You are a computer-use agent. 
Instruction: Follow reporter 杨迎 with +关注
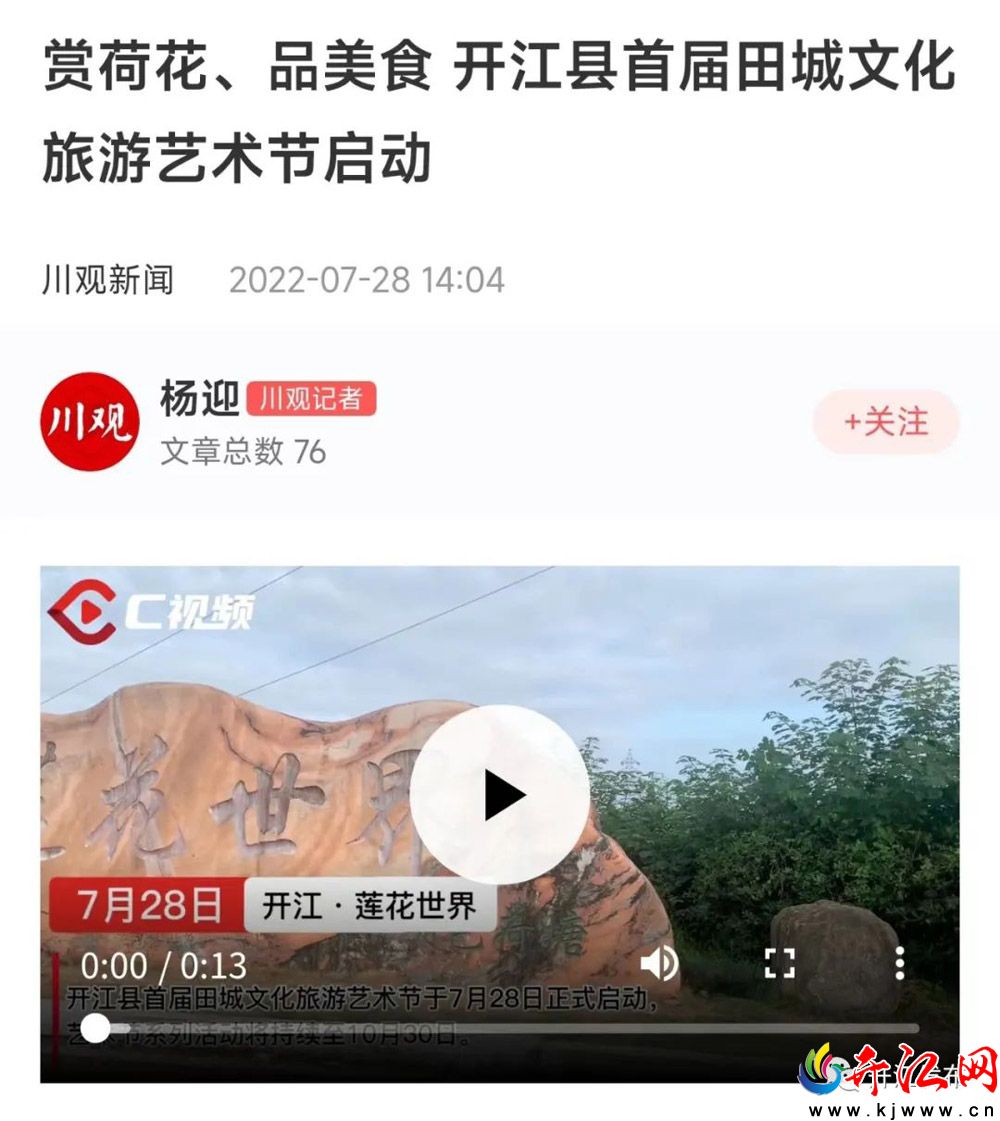(x=886, y=422)
